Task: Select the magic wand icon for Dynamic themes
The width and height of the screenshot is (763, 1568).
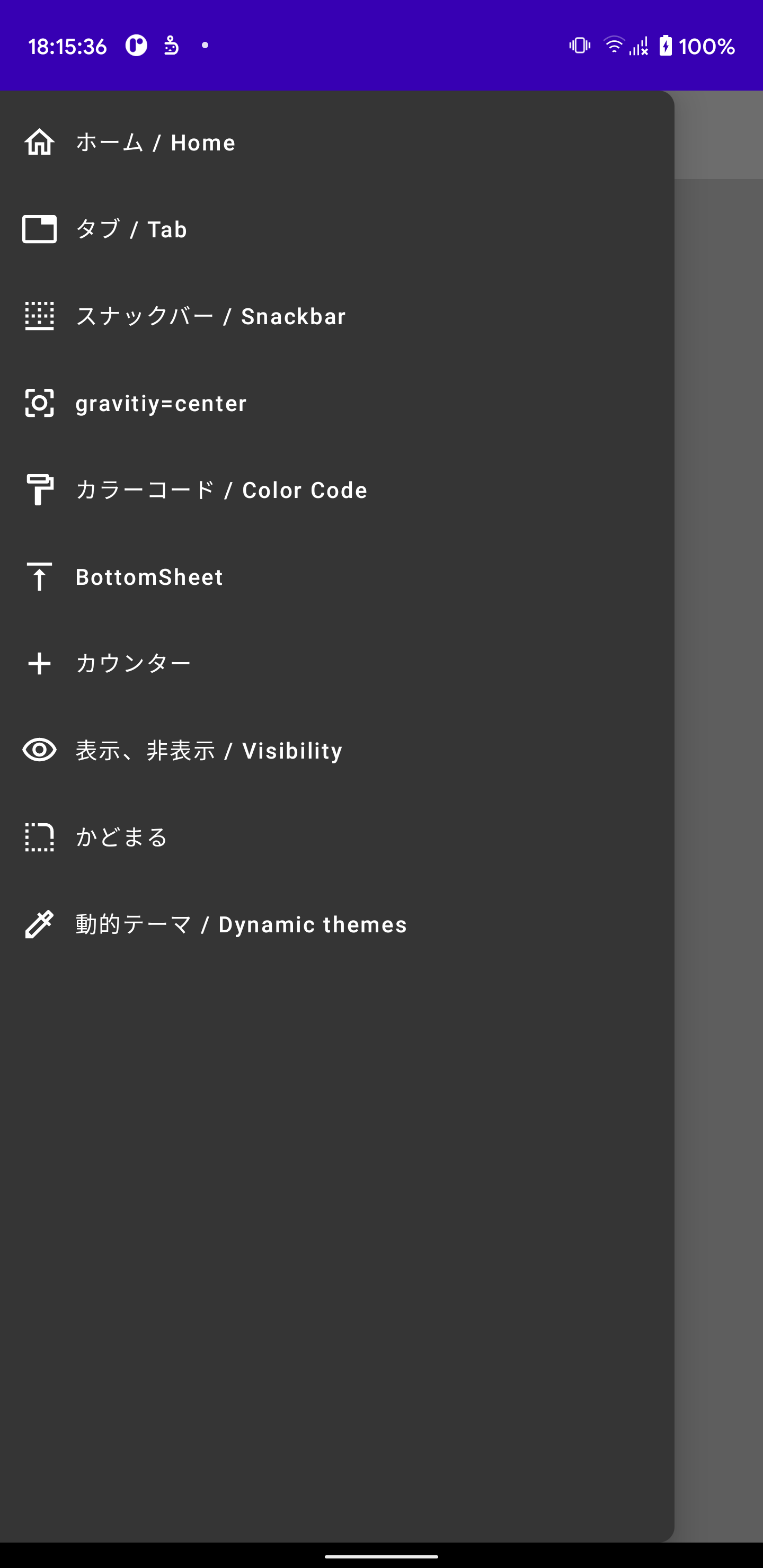Action: 39,923
